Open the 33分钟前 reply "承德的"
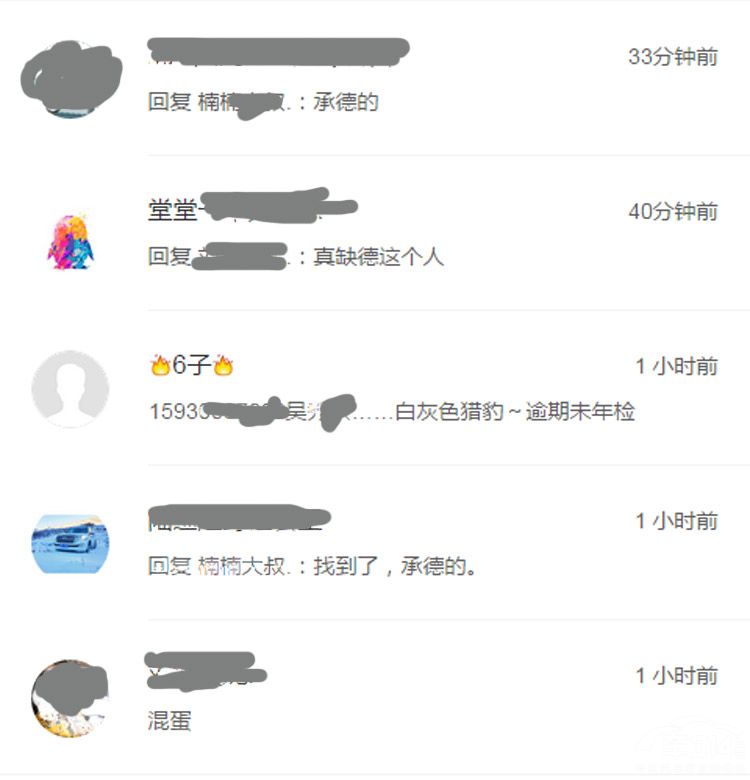This screenshot has height=780, width=750. (345, 102)
